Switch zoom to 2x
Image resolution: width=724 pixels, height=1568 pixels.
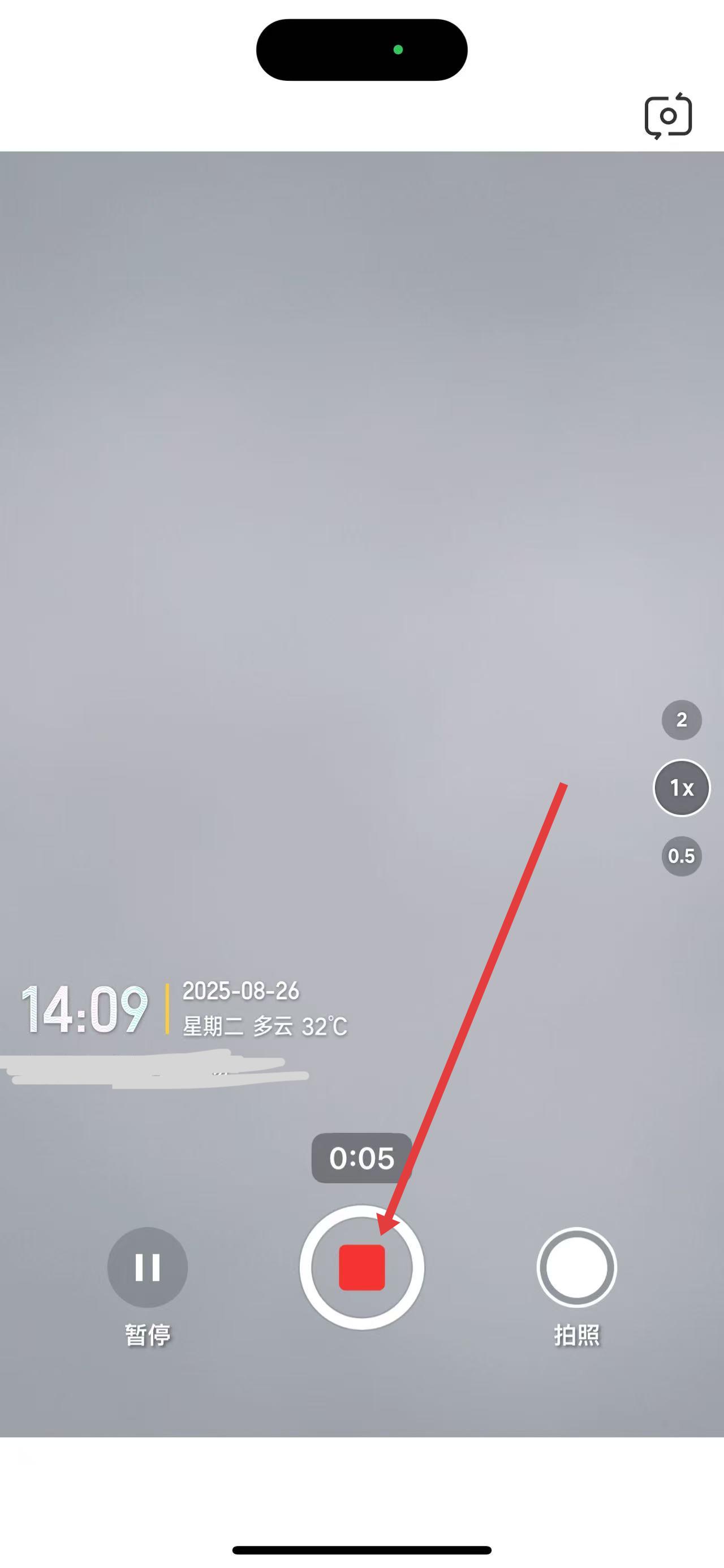(x=682, y=720)
